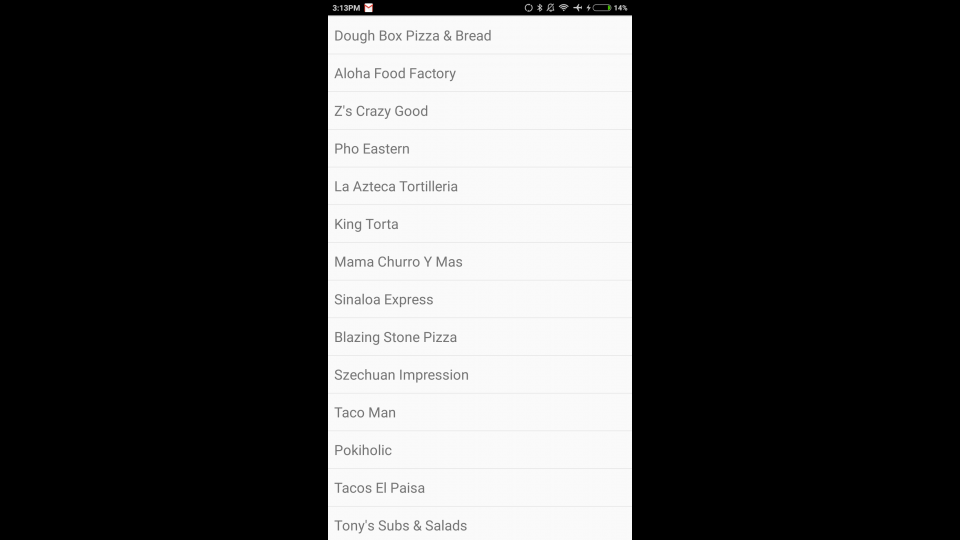Open Mama Churro Y Mas

tap(398, 262)
